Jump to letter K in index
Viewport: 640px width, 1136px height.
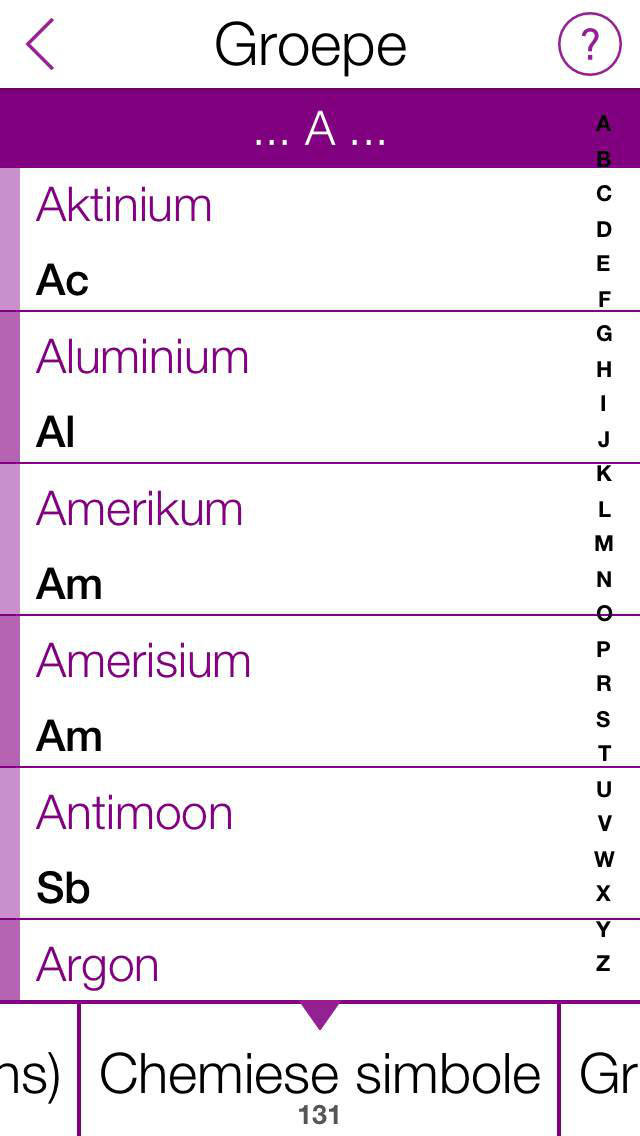603,475
